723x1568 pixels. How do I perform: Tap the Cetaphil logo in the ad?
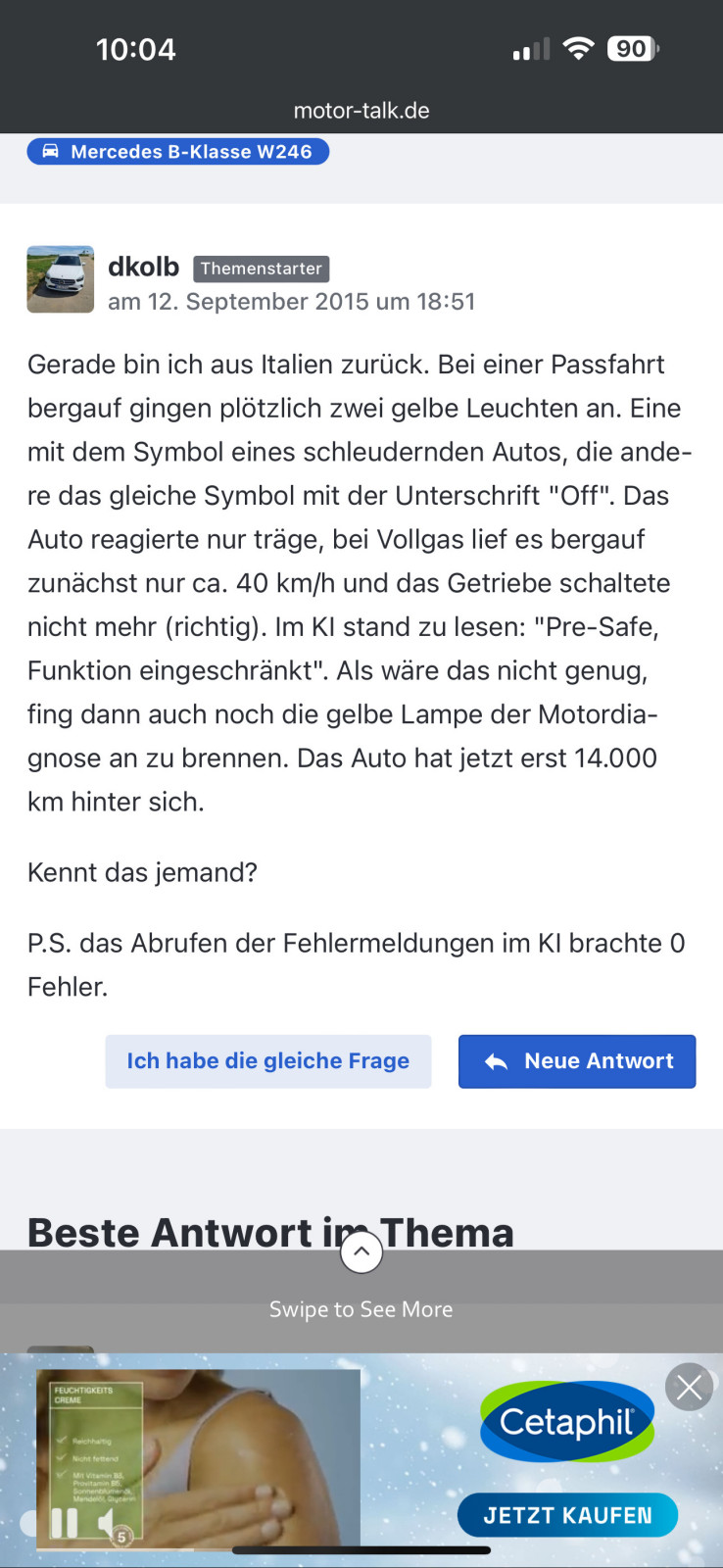point(567,1420)
